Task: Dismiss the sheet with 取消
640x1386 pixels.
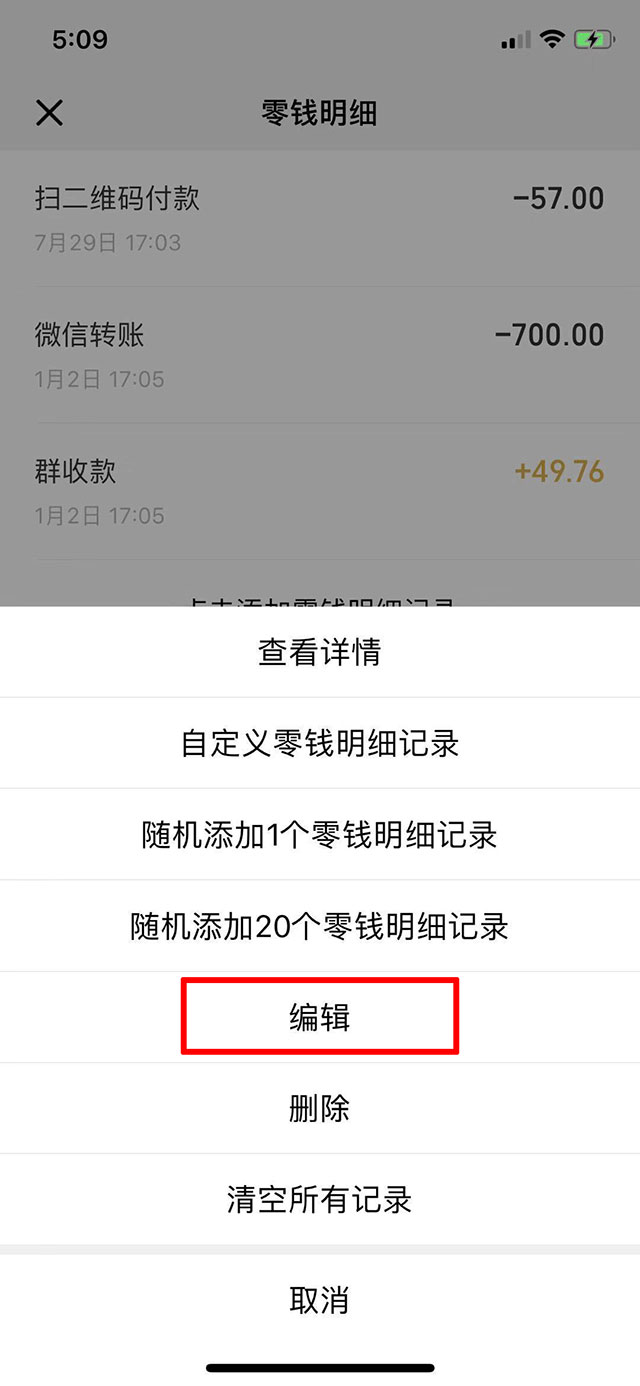Action: tap(319, 1300)
